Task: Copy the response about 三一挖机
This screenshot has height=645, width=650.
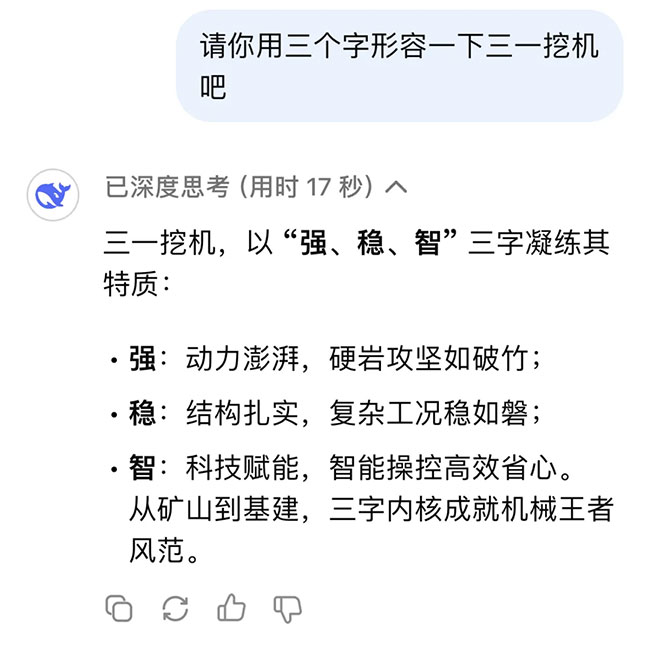Action: click(x=119, y=607)
